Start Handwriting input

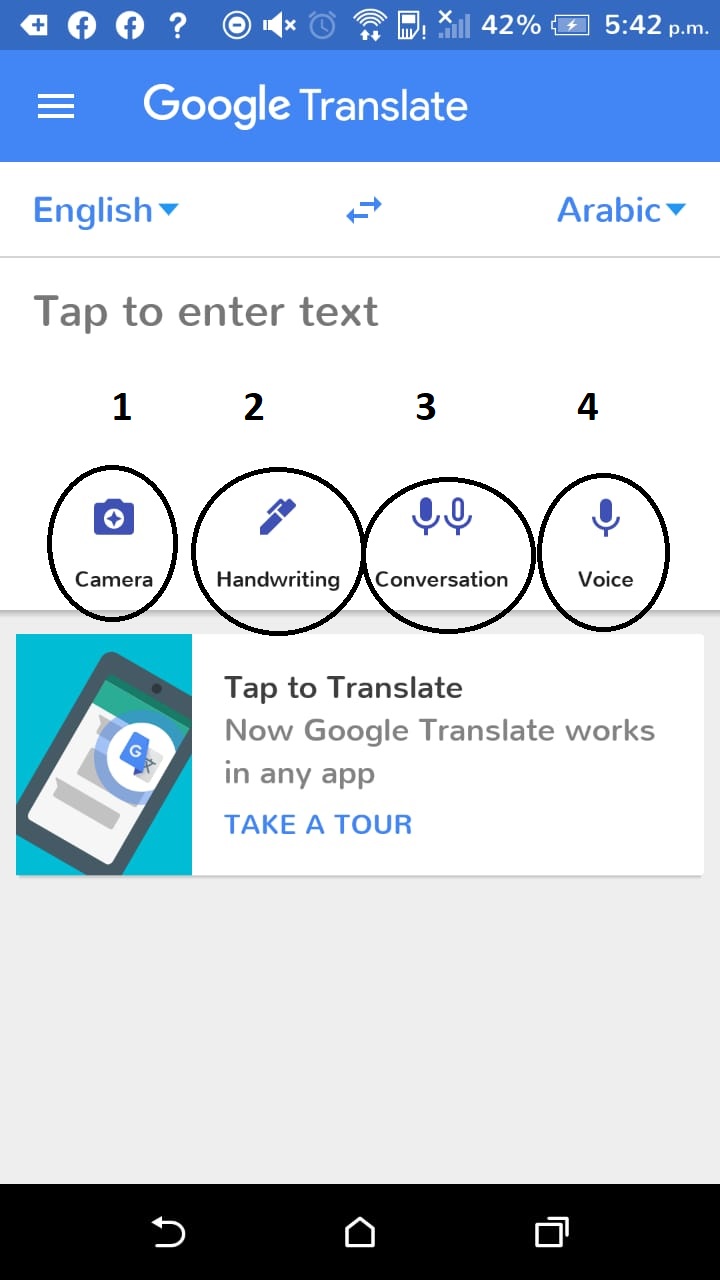(x=277, y=542)
